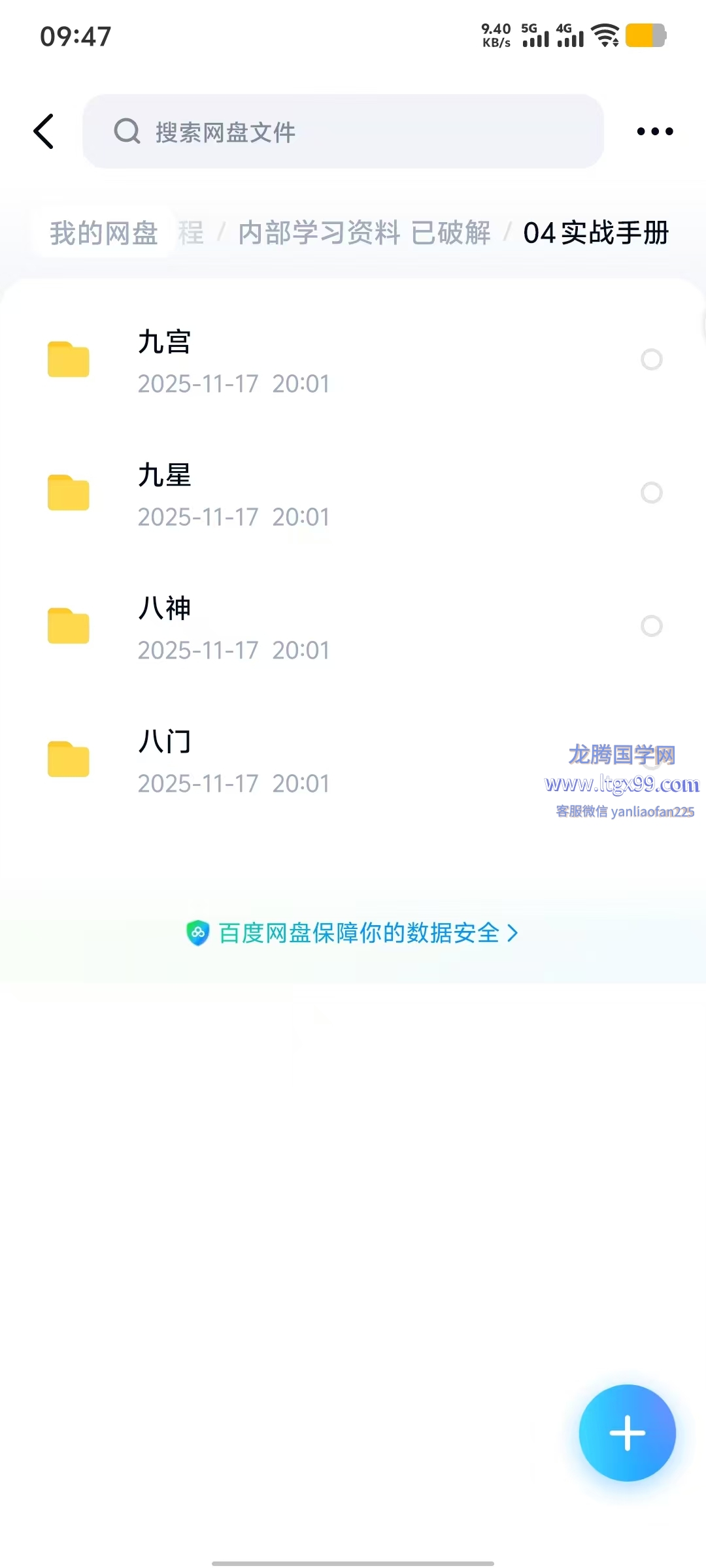706x1568 pixels.
Task: Select the 八神 folder's circle
Action: click(651, 626)
